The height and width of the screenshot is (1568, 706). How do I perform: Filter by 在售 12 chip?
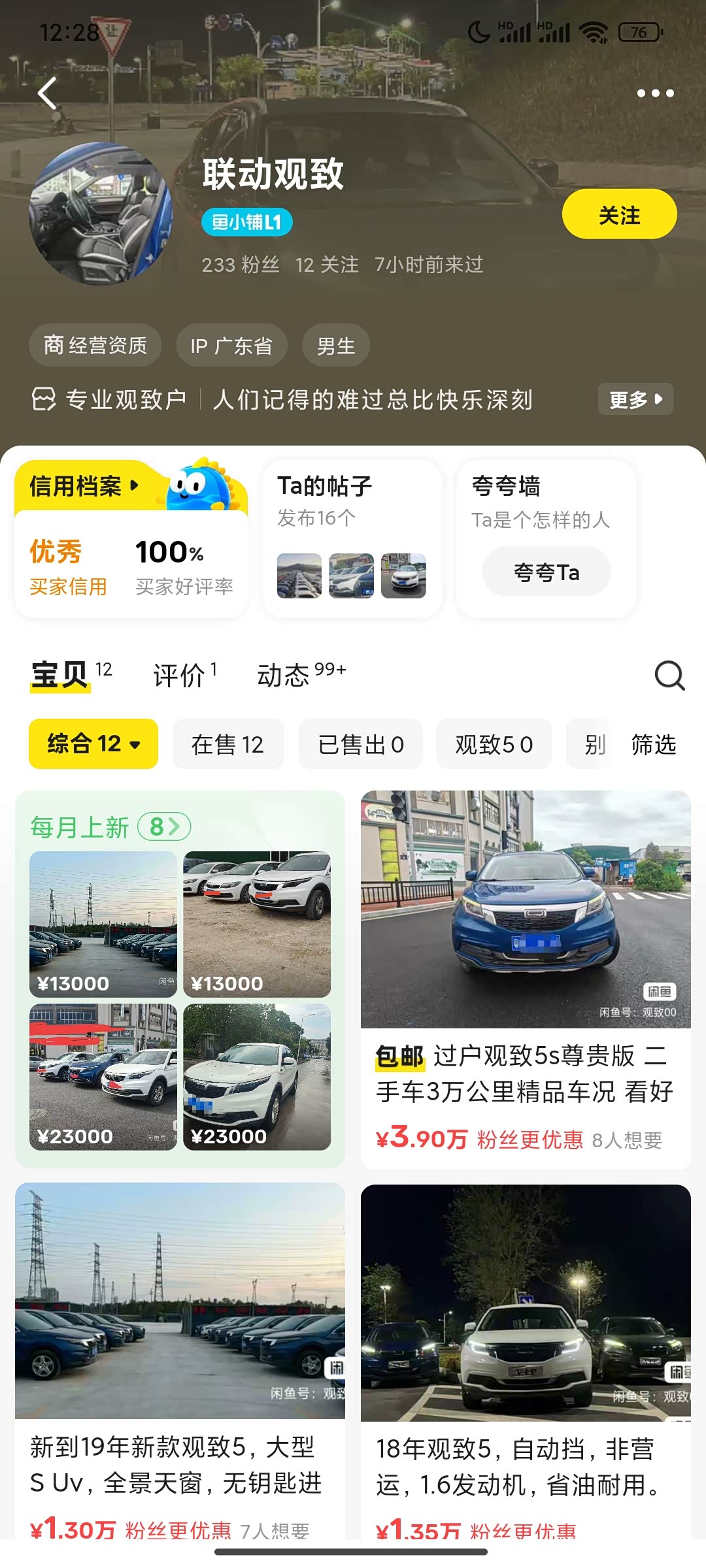(227, 743)
